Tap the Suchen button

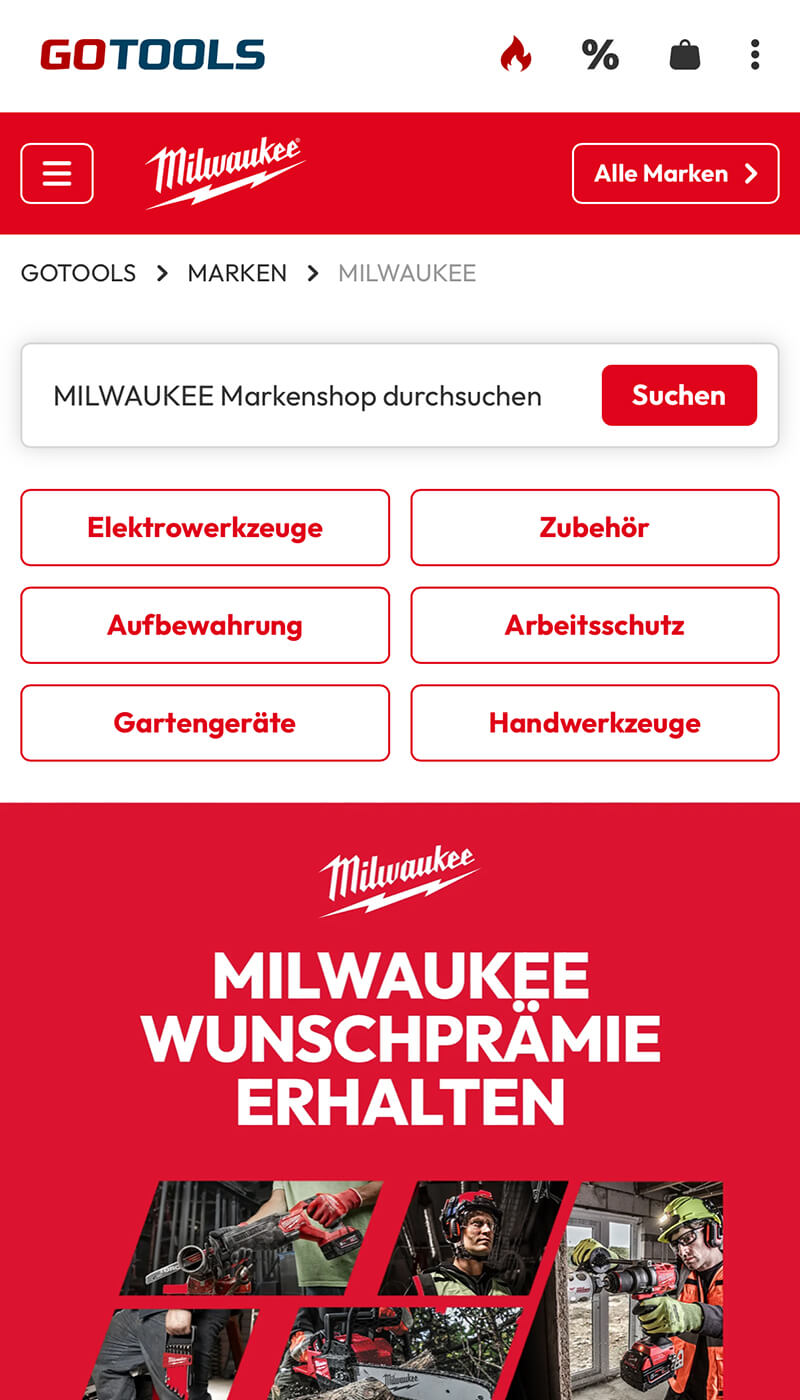coord(679,395)
